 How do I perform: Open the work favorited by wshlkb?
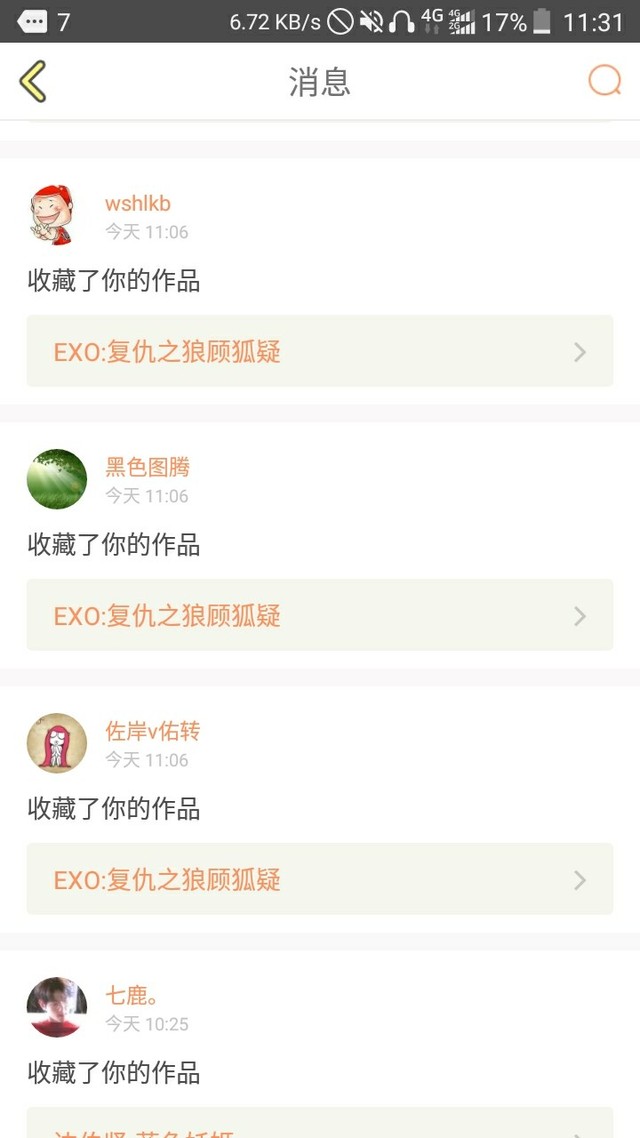[320, 351]
